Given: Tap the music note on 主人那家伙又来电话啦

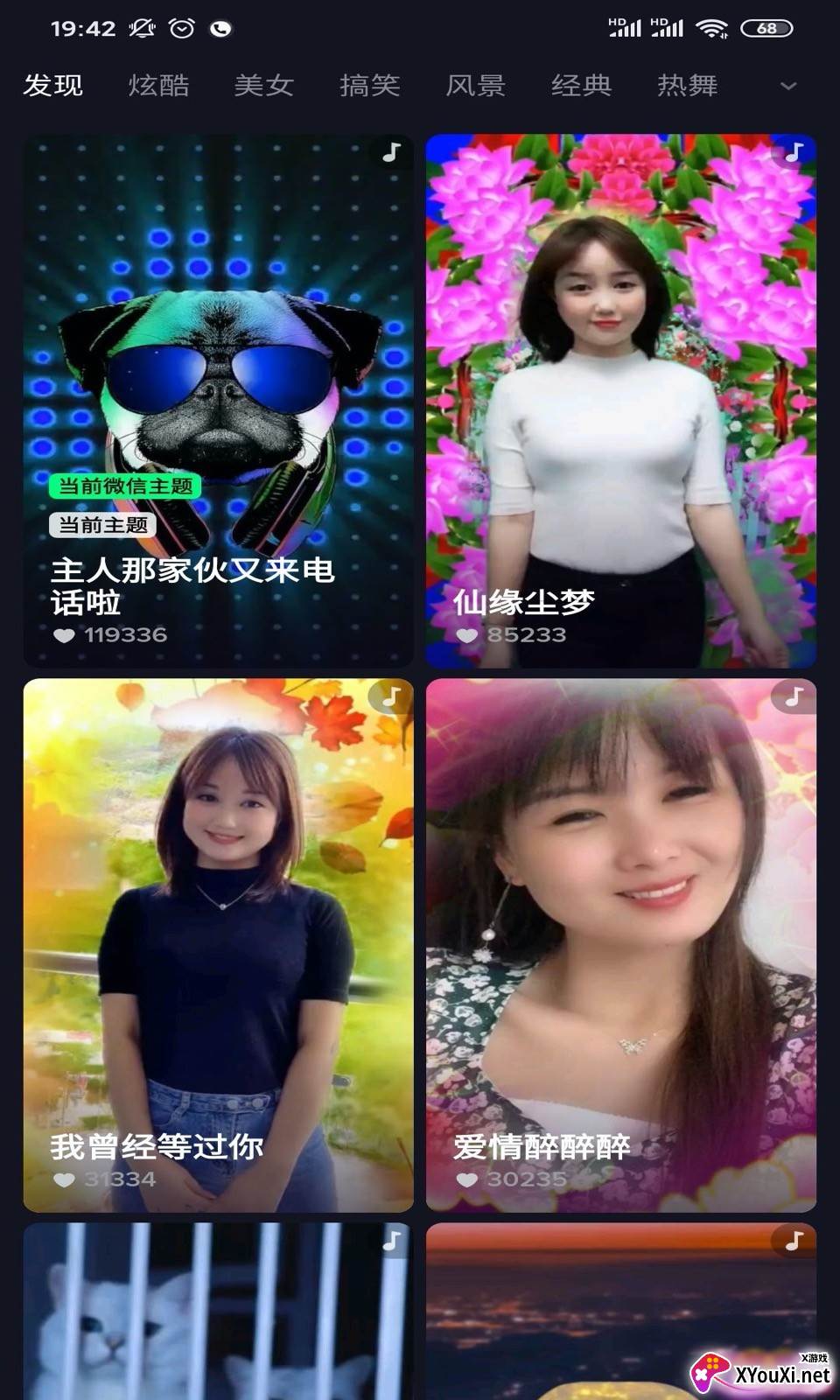Looking at the screenshot, I should 391,152.
